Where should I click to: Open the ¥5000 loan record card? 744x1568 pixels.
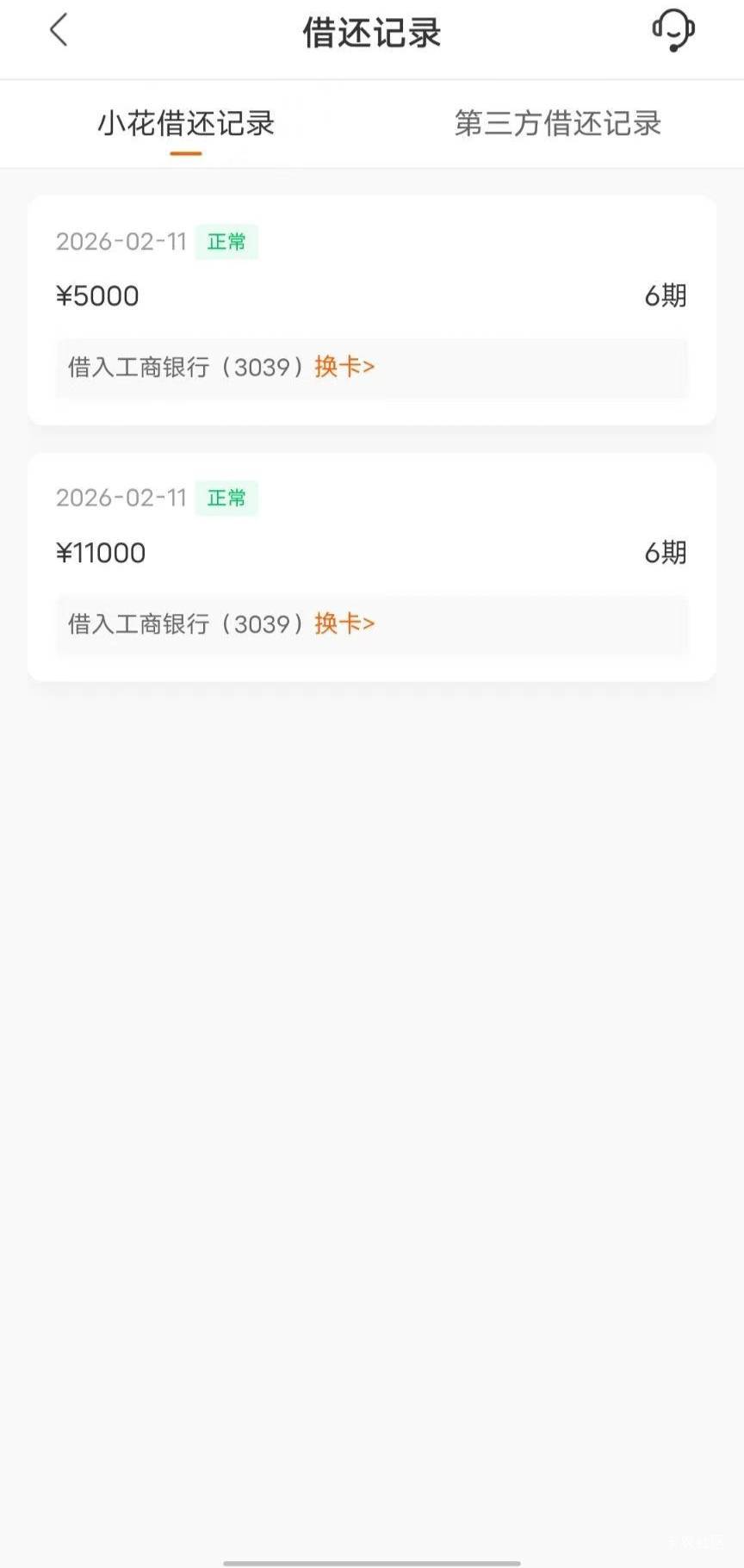pos(372,310)
